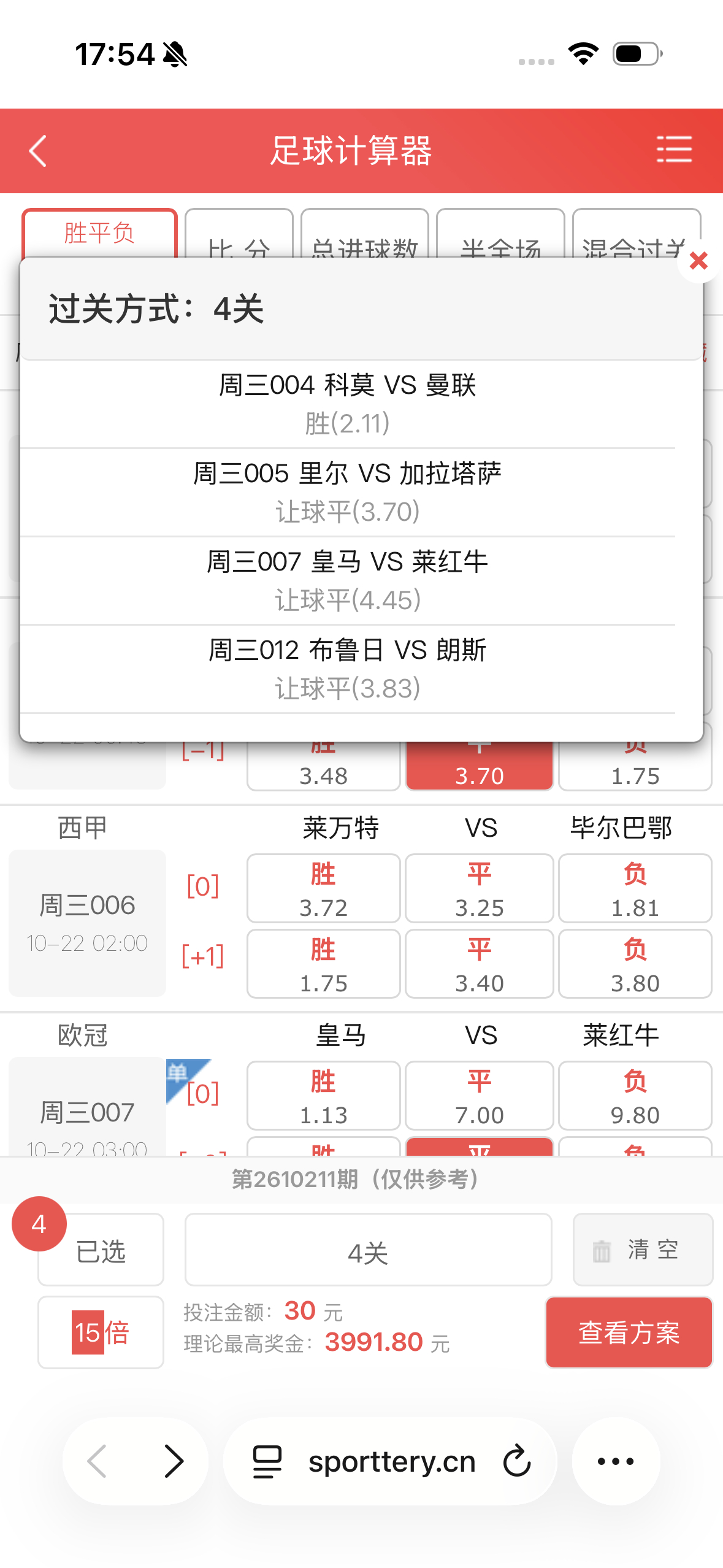Select 平 7.00 for 皇马 match
The width and height of the screenshot is (723, 1568).
coord(479,1096)
